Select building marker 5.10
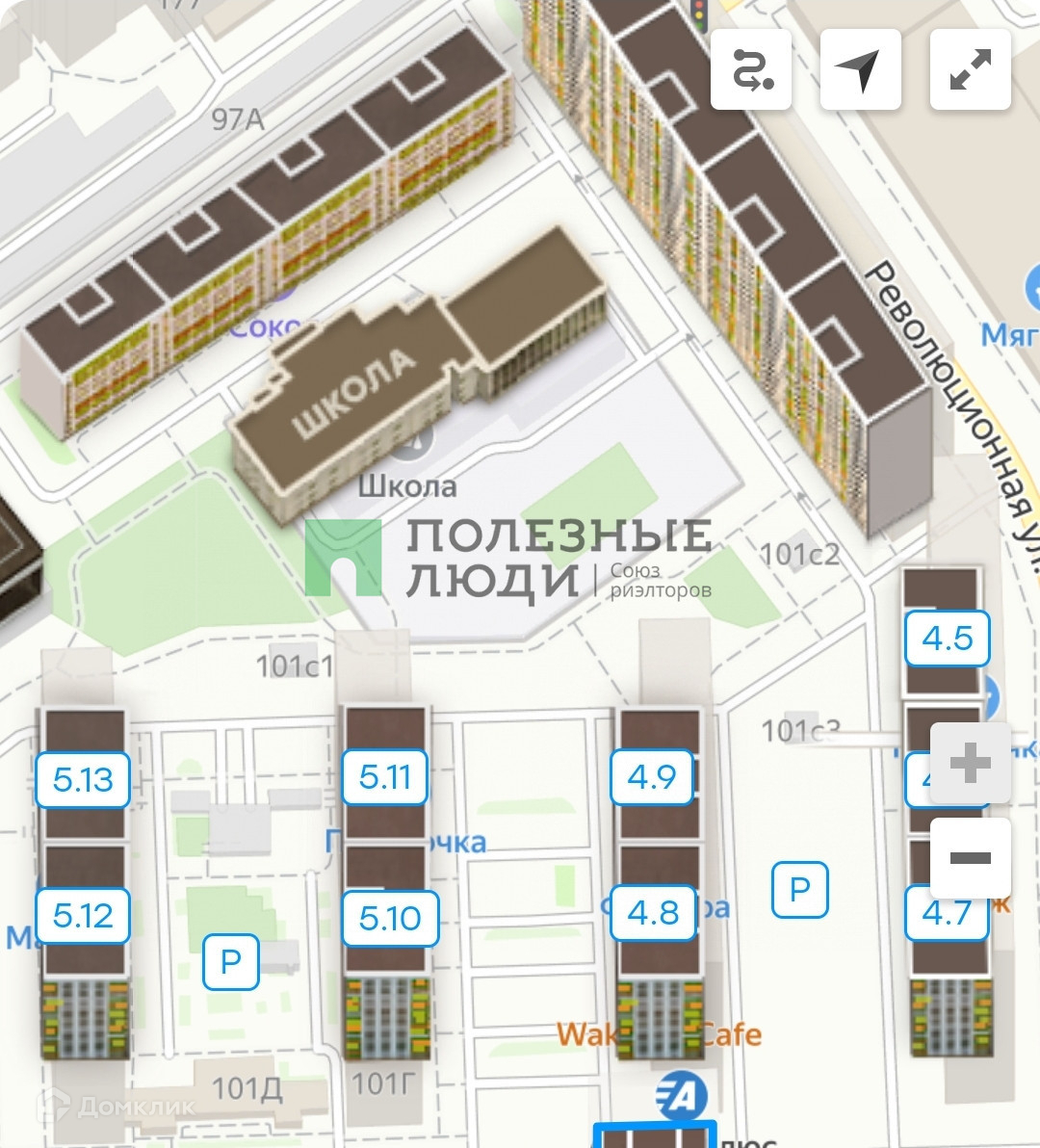Screen dimensions: 1040x1148 [390, 918]
